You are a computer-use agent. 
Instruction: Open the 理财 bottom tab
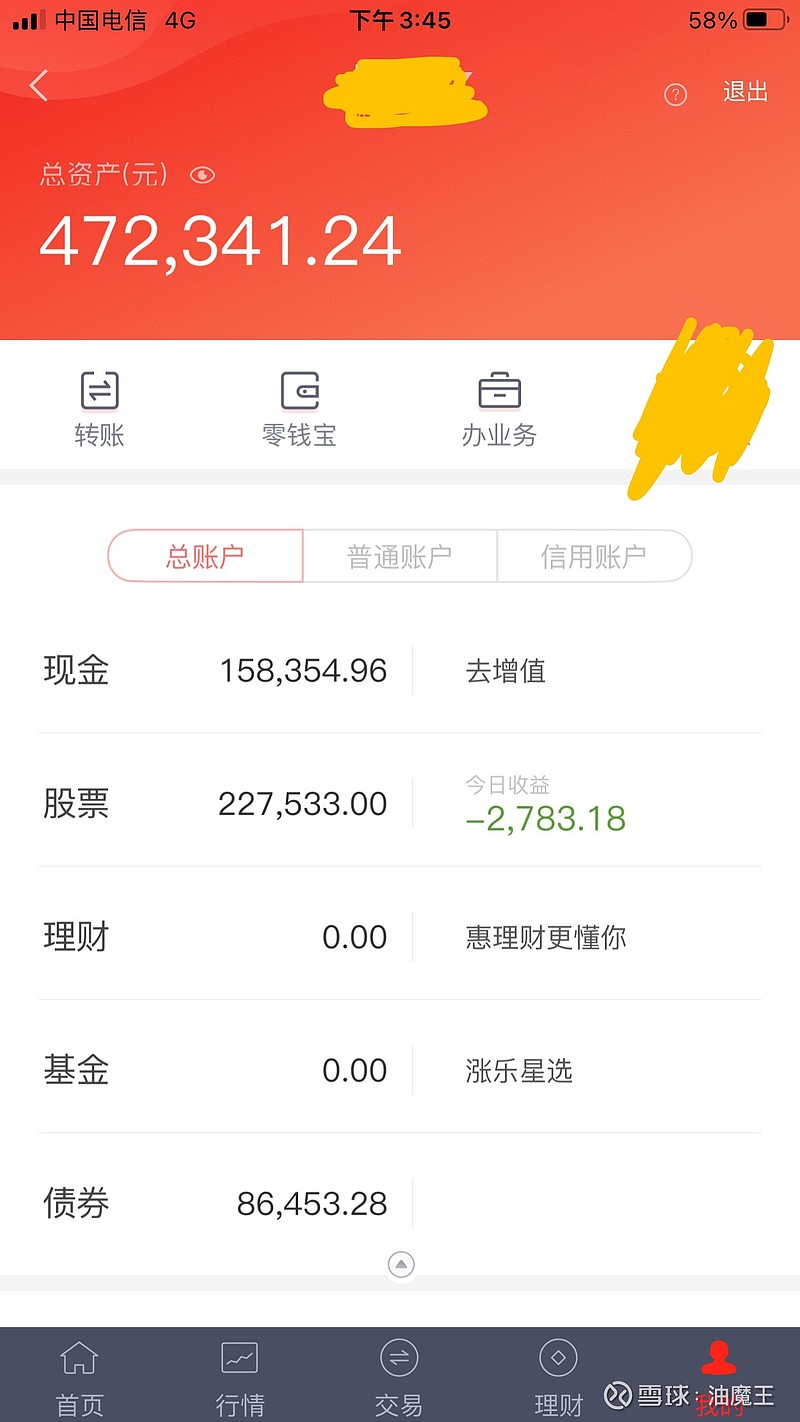558,1378
